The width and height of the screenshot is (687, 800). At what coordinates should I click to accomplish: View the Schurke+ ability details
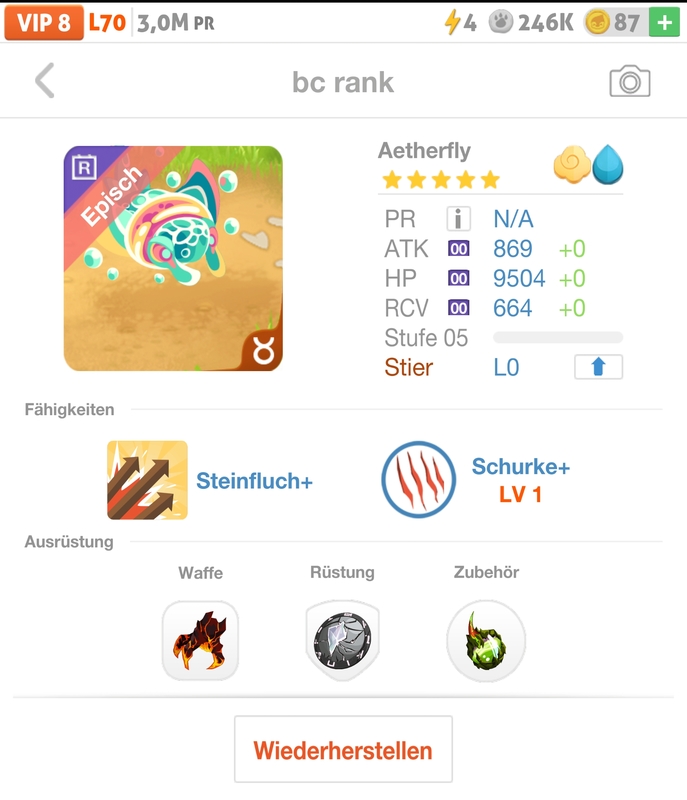(419, 480)
